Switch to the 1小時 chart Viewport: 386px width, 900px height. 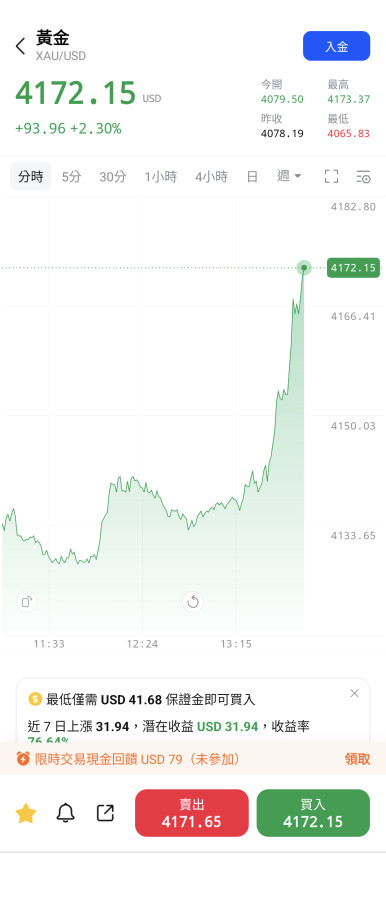161,176
